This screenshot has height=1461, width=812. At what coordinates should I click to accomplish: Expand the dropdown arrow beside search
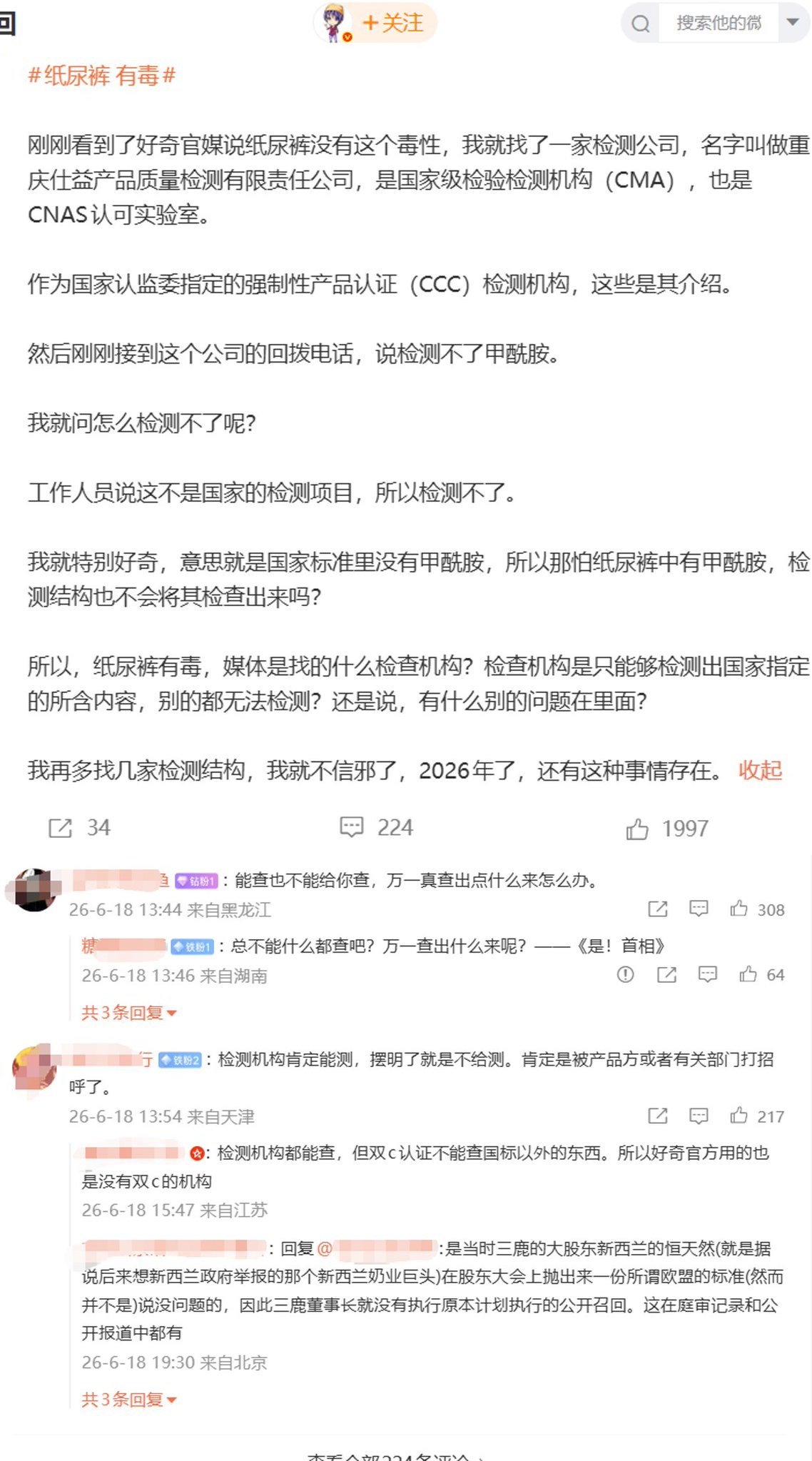pyautogui.click(x=793, y=22)
